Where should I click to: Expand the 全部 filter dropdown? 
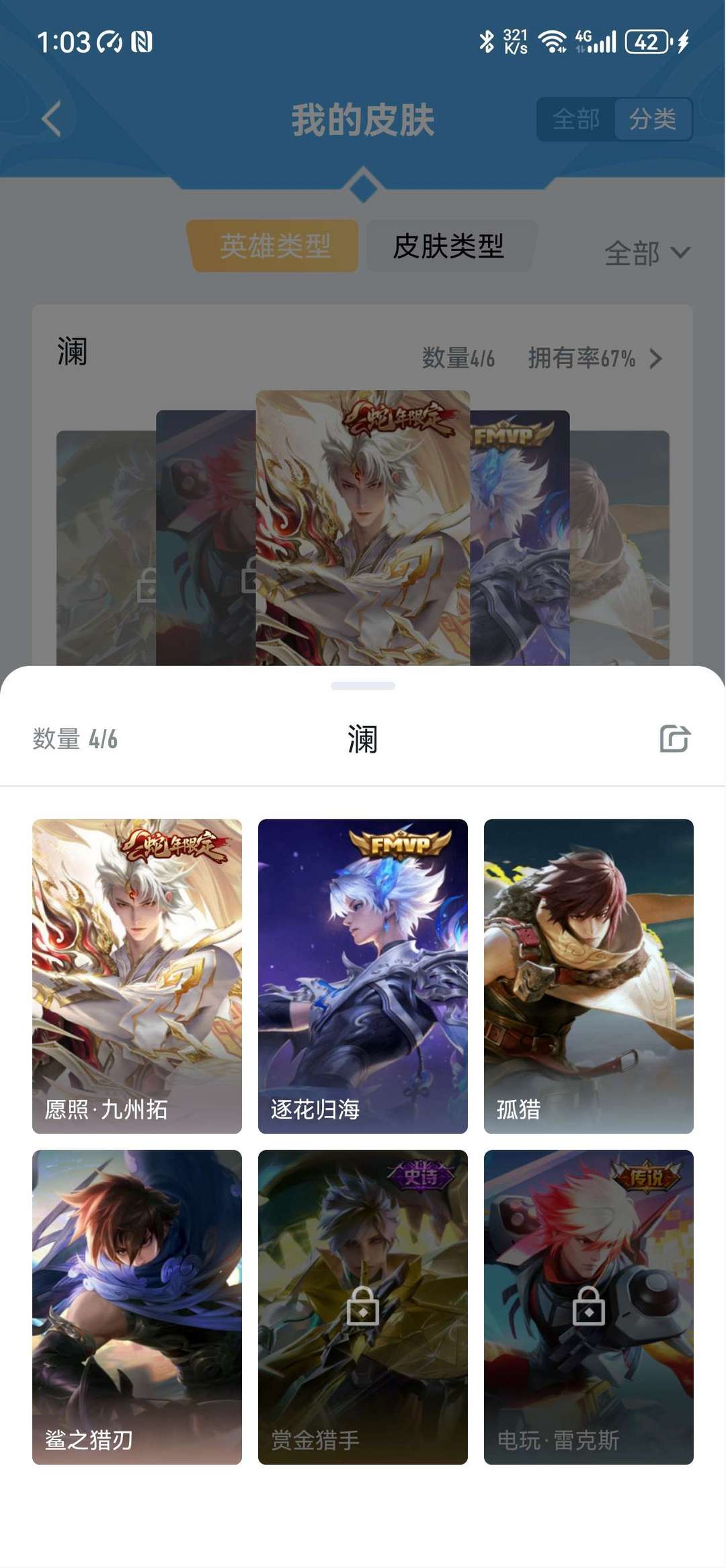(647, 253)
